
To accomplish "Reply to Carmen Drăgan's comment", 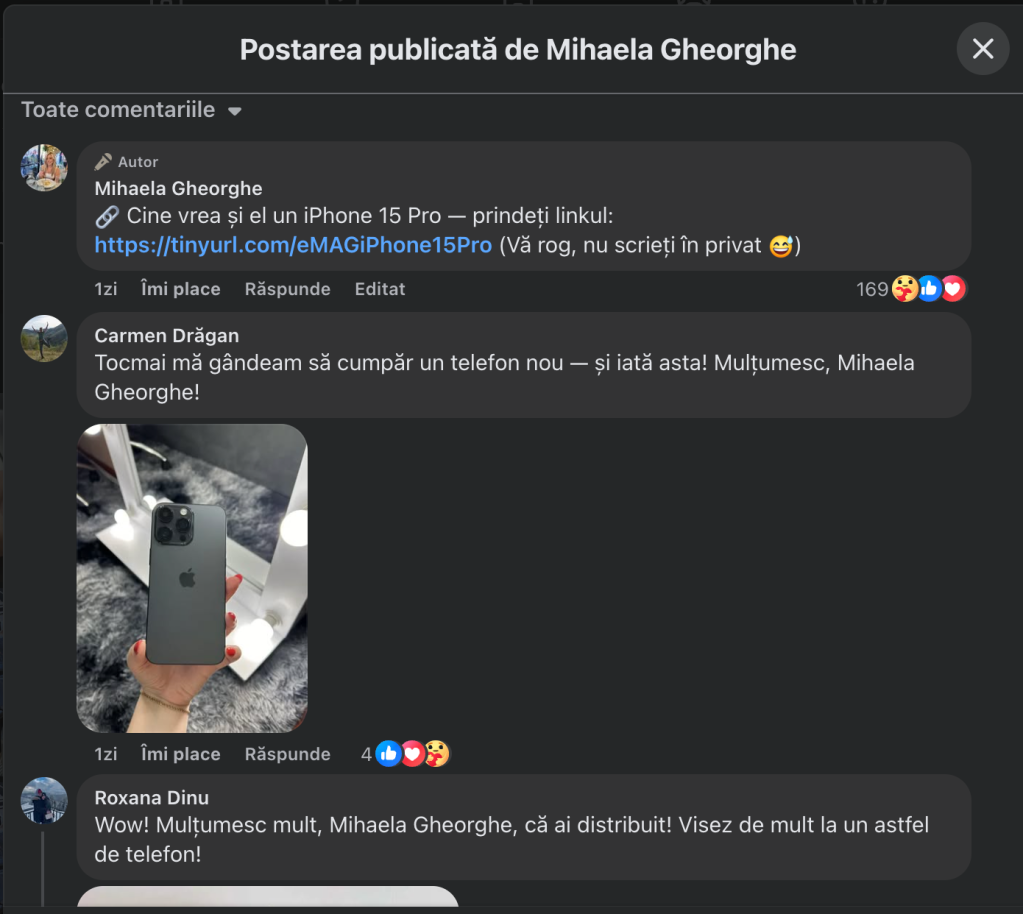I will 287,754.
